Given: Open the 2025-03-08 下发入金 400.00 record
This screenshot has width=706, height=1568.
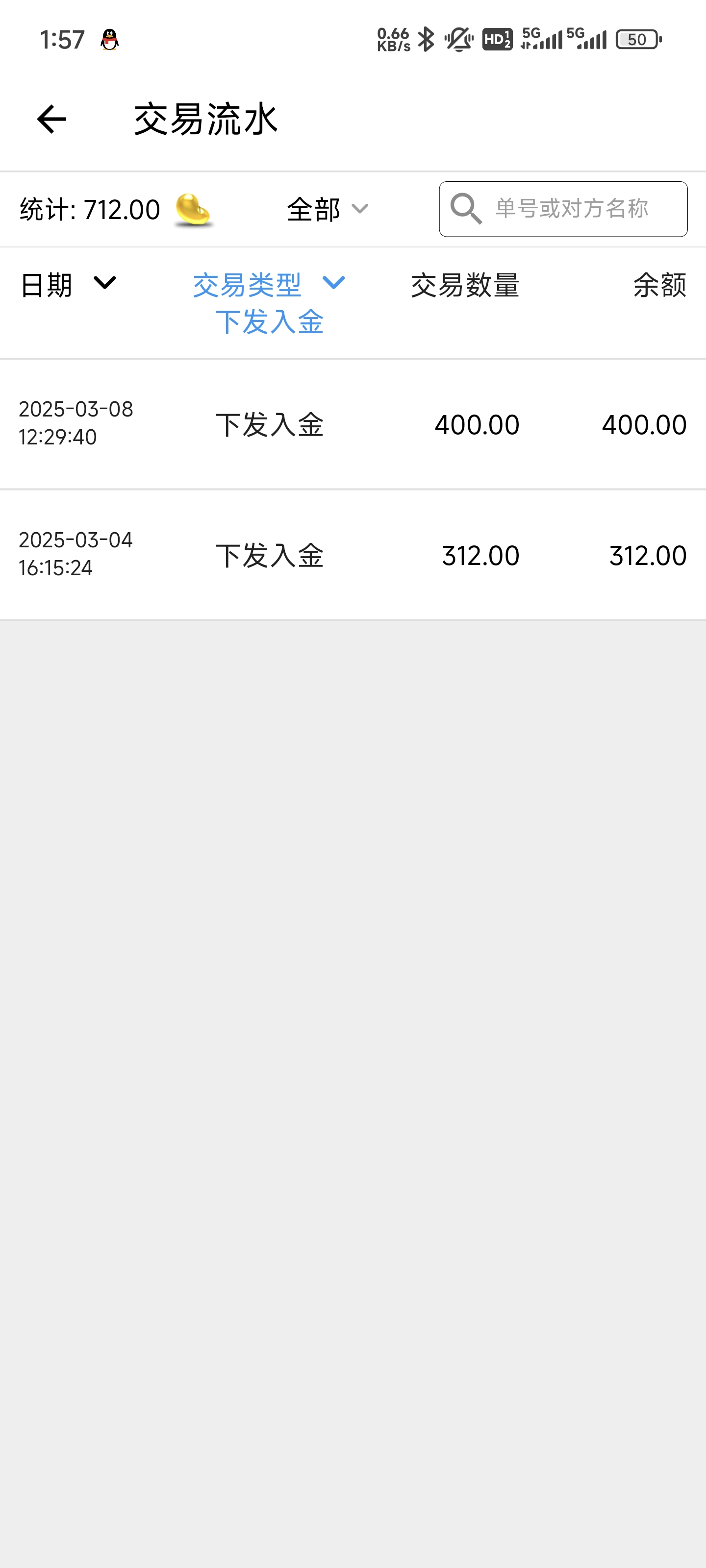Looking at the screenshot, I should pos(353,424).
